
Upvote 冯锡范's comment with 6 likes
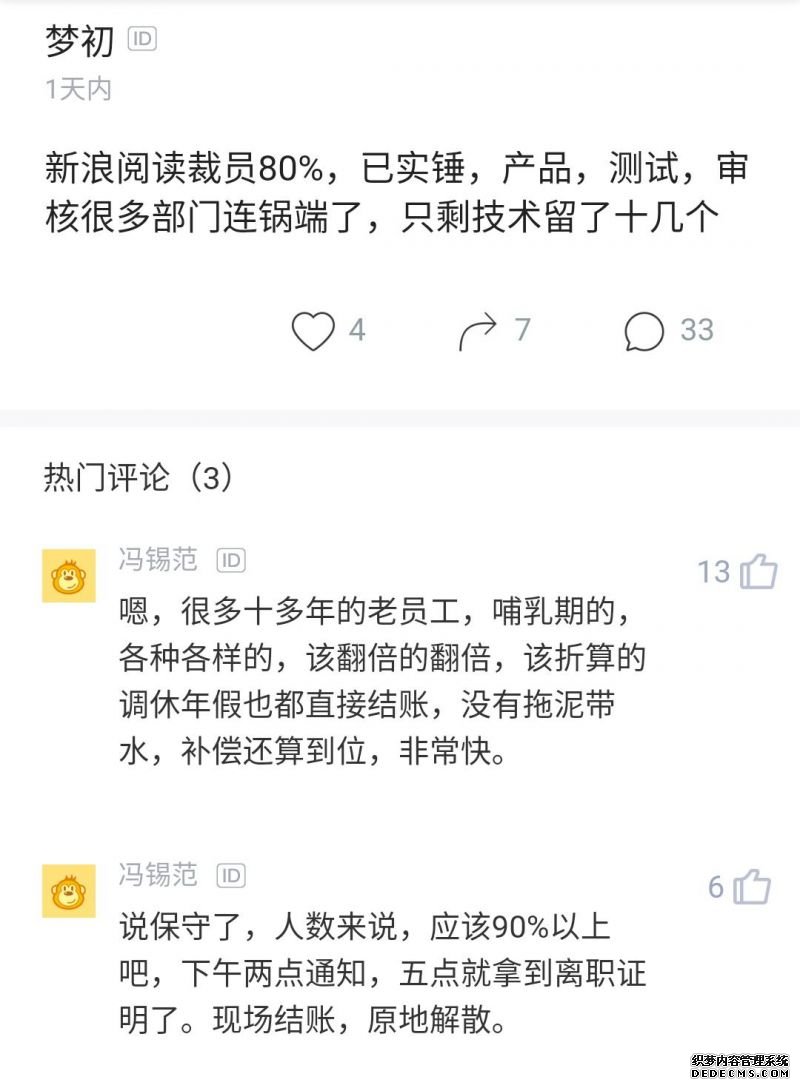[x=753, y=886]
